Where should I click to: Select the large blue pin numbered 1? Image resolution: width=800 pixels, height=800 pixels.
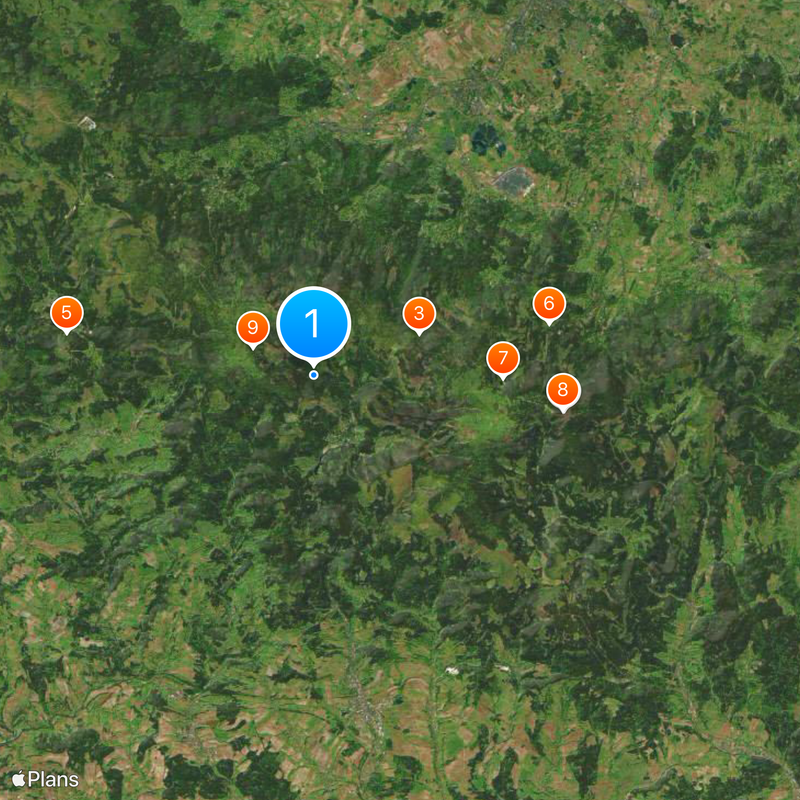[x=313, y=324]
